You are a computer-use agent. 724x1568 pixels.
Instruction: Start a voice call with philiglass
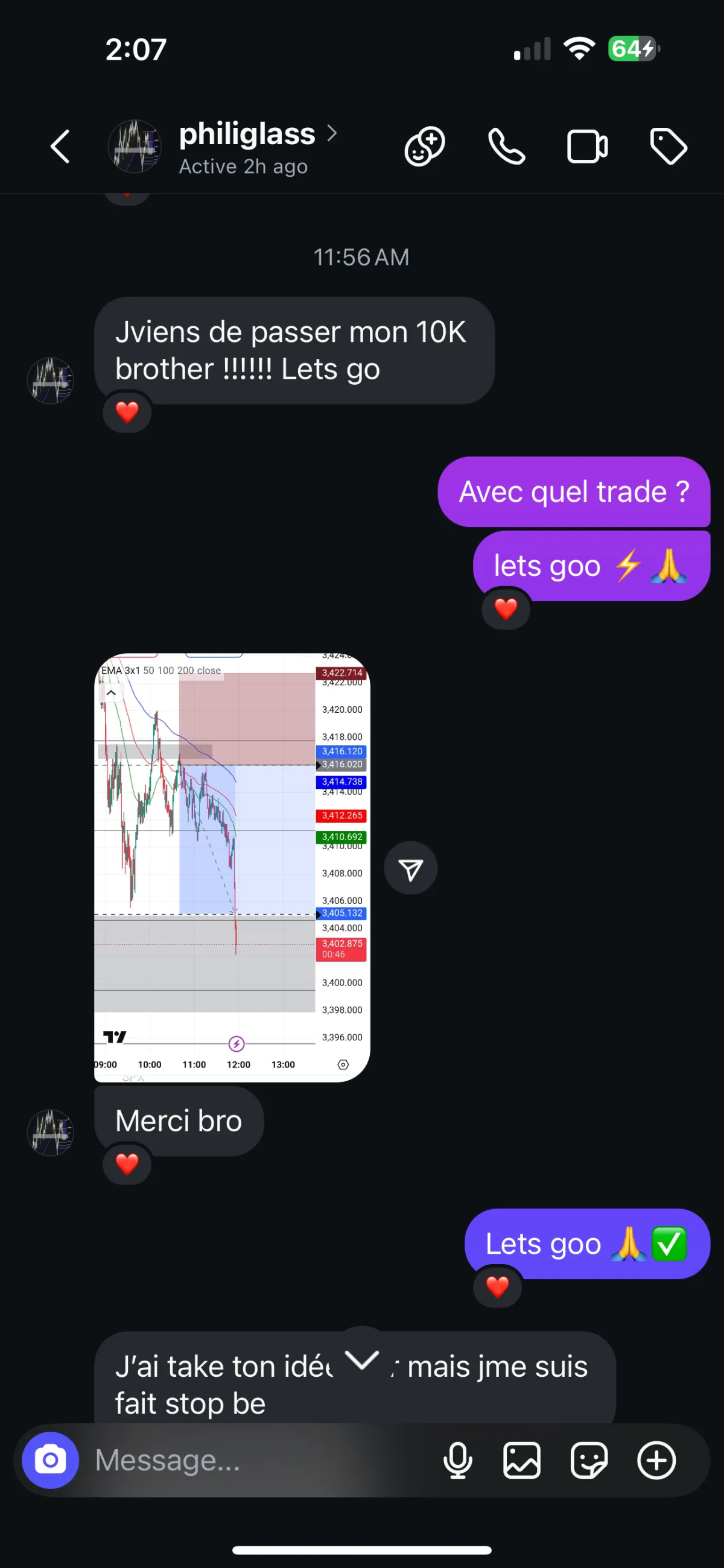[506, 147]
